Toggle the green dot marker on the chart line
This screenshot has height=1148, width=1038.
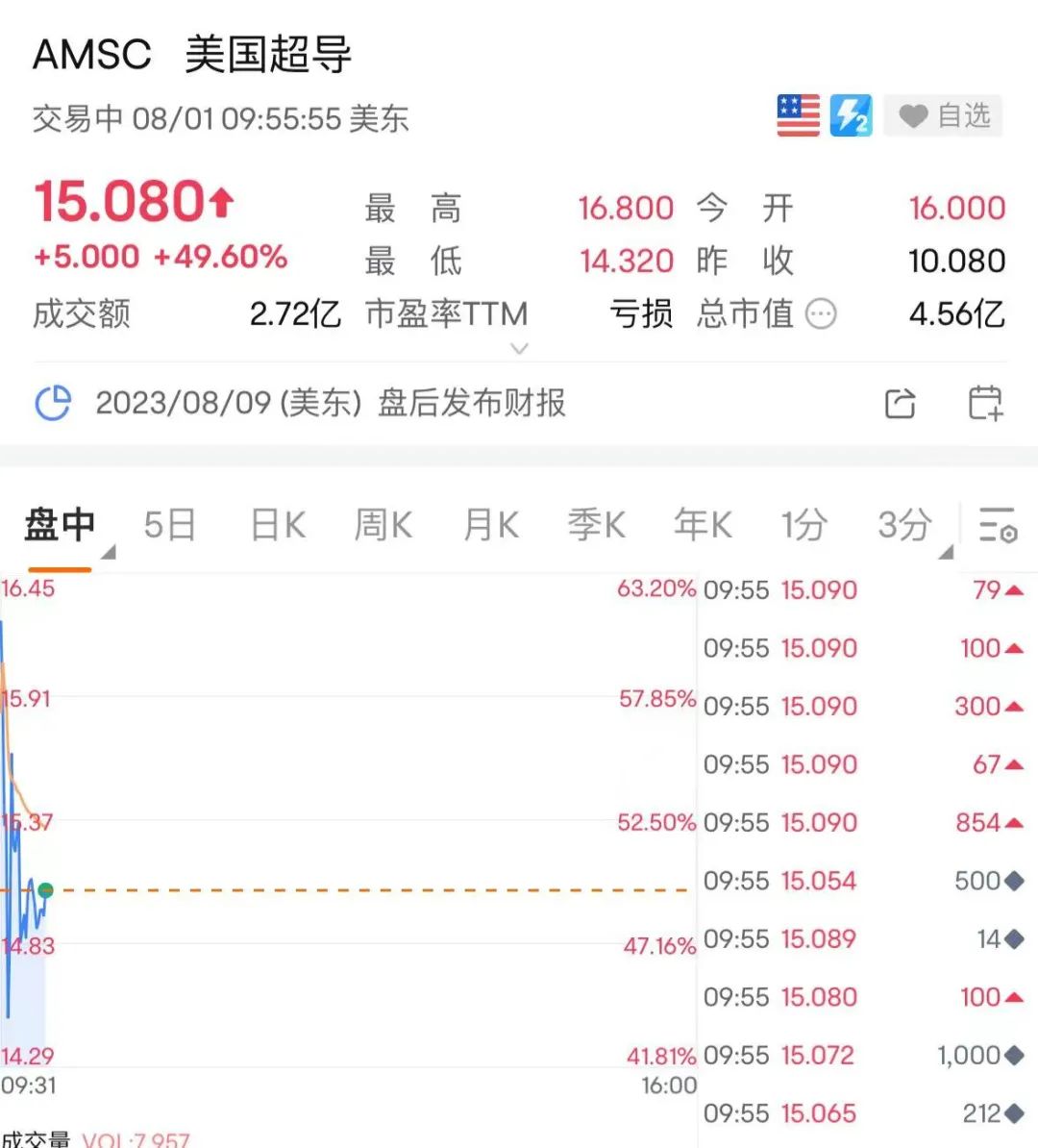pos(44,890)
